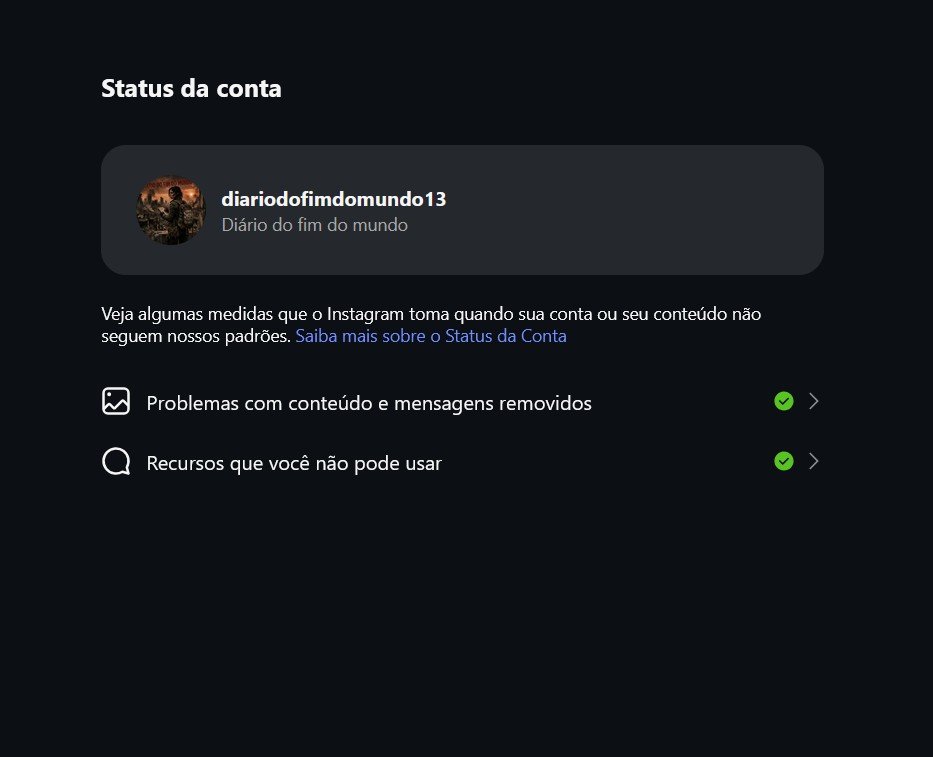Open the Saiba mais sobre o Status da Conta link
The width and height of the screenshot is (933, 757).
[x=431, y=336]
